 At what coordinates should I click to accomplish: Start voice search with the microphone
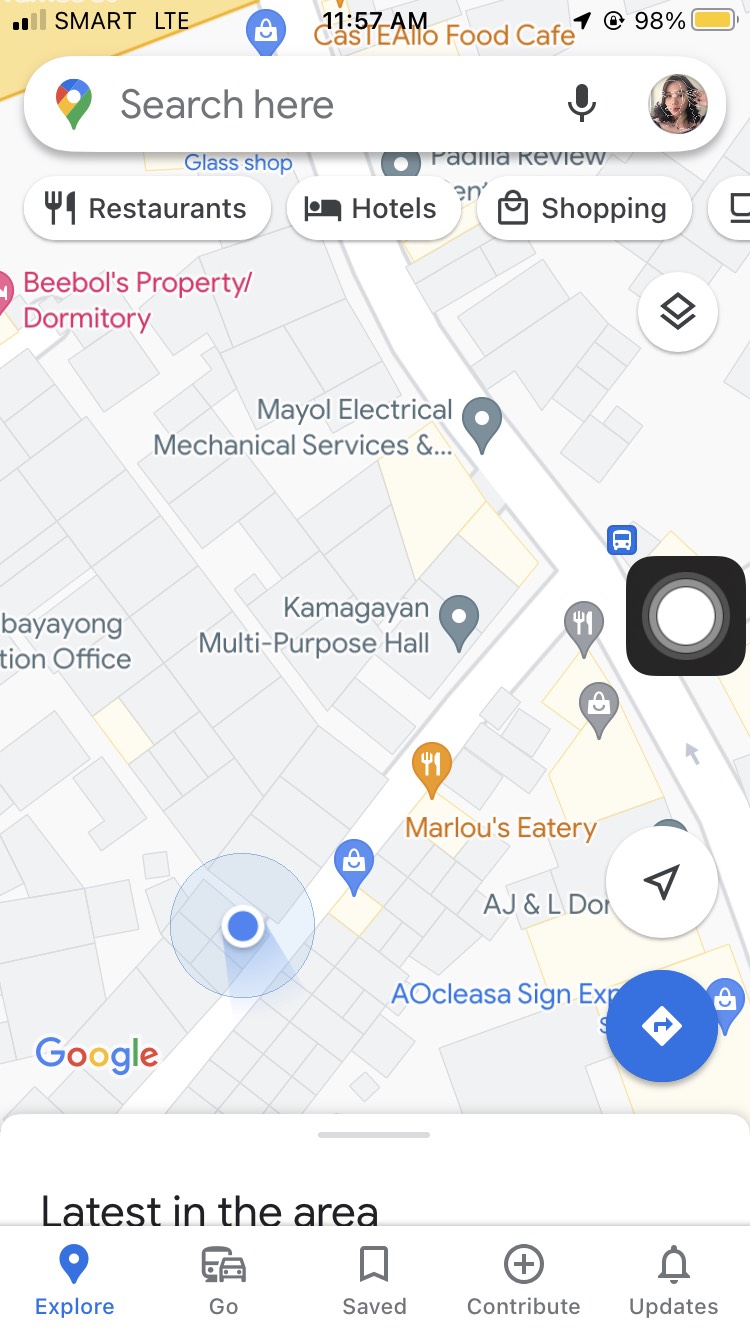coord(581,104)
